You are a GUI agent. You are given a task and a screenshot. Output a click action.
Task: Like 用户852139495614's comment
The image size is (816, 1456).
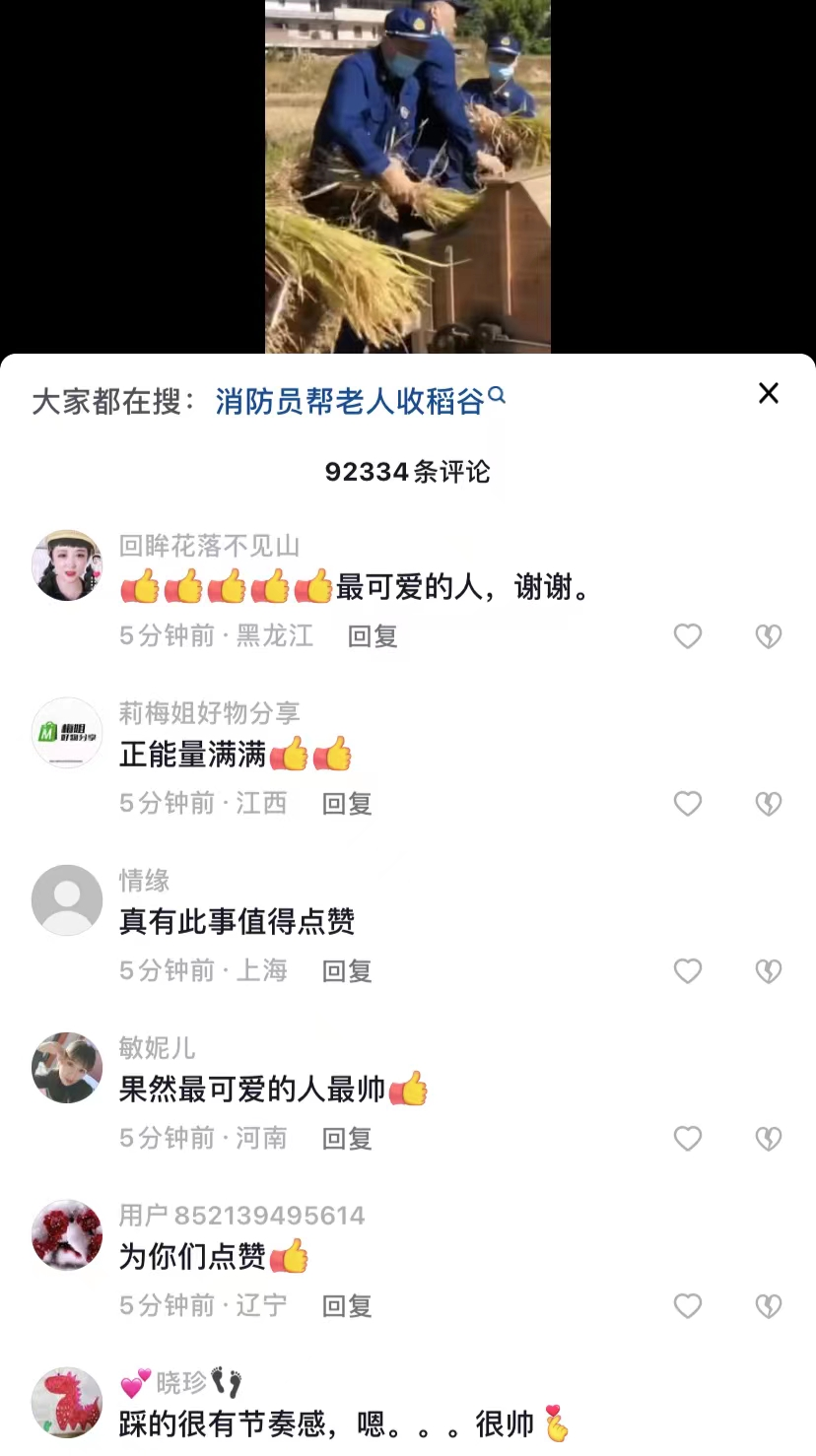(x=687, y=1306)
